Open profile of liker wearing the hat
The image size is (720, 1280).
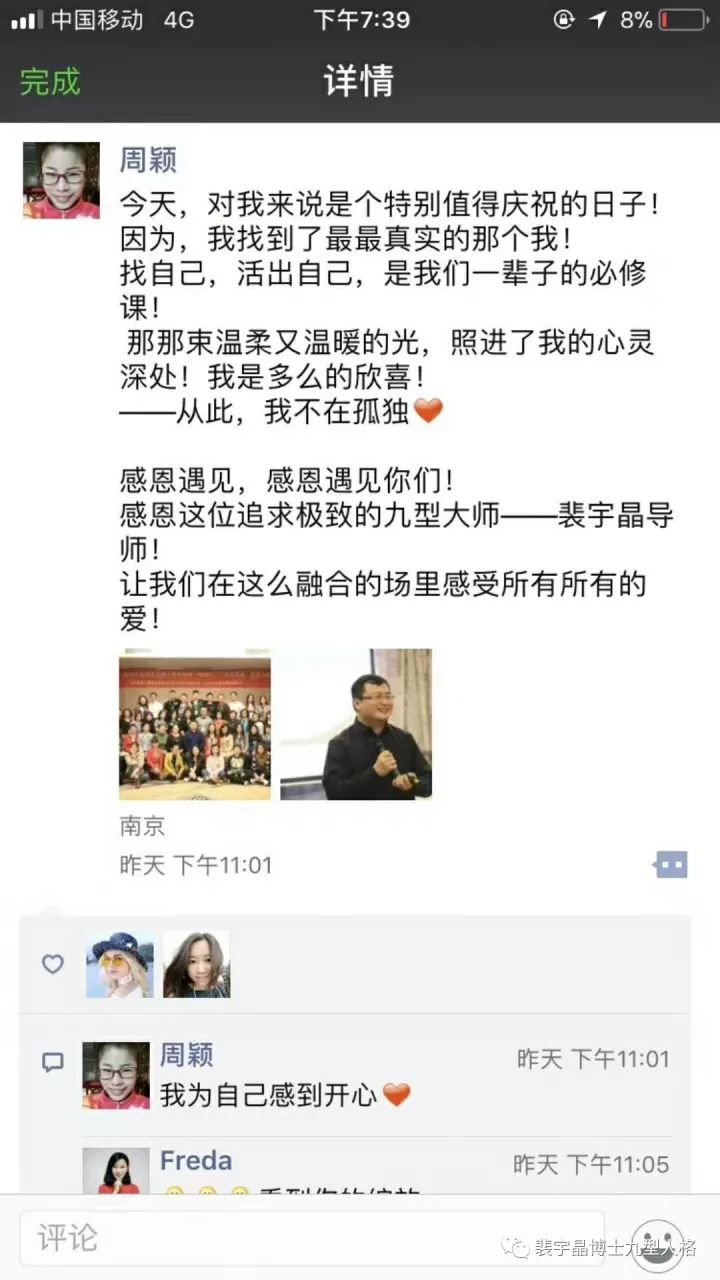point(120,964)
